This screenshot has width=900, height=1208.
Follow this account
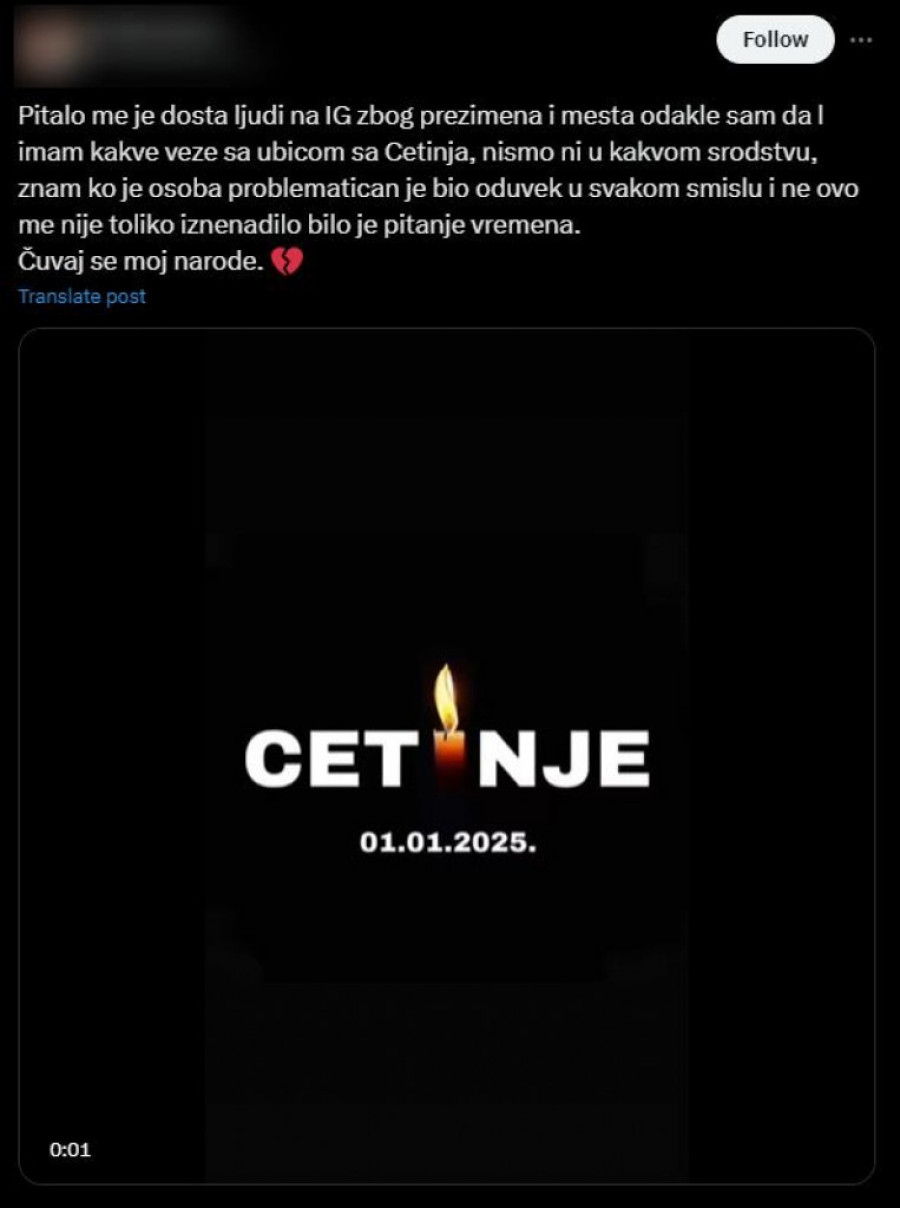pos(775,40)
